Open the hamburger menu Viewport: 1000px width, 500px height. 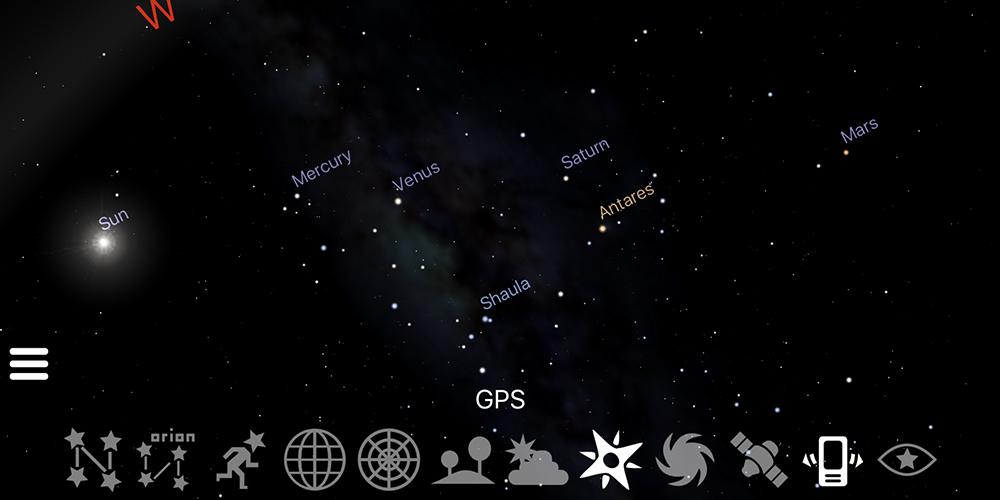click(x=29, y=364)
